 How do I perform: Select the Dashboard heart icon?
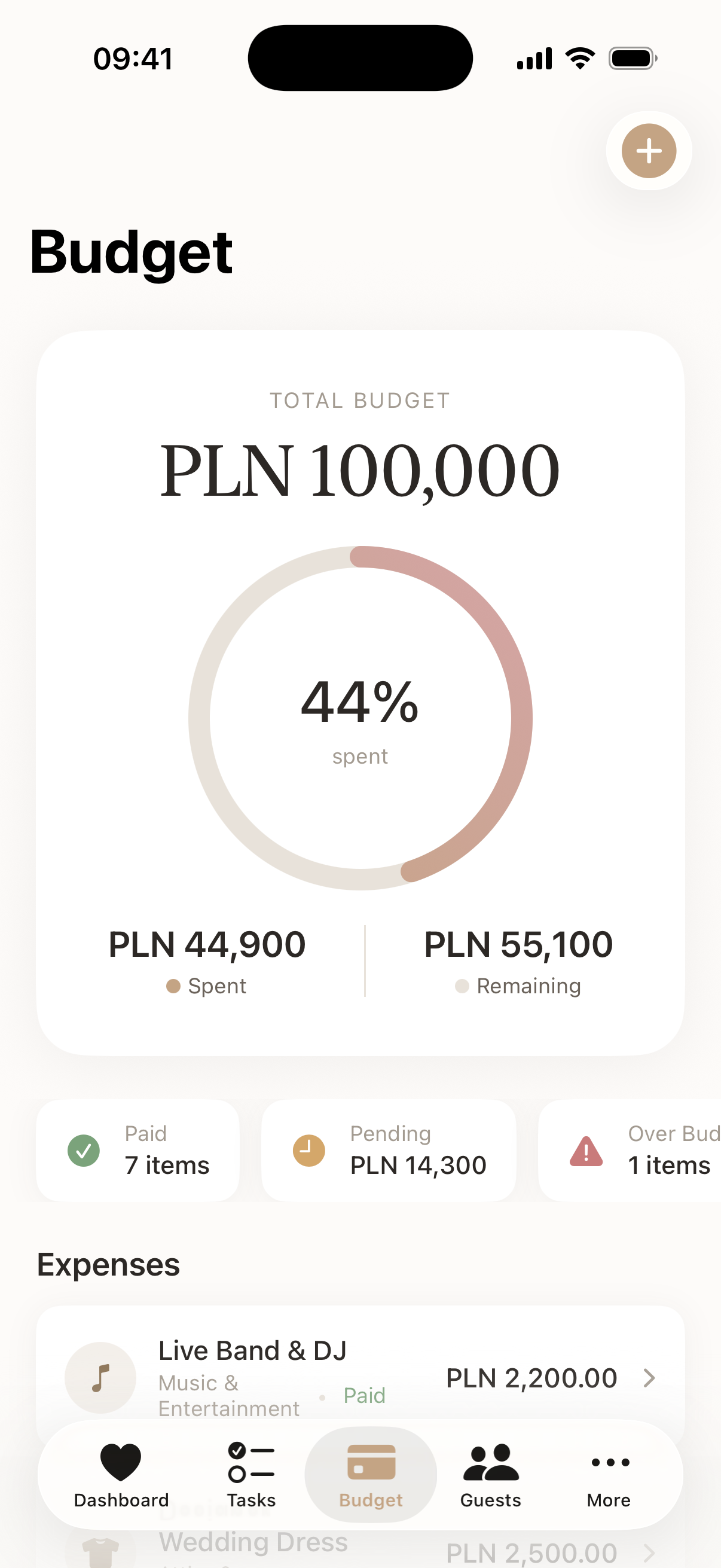121,1463
